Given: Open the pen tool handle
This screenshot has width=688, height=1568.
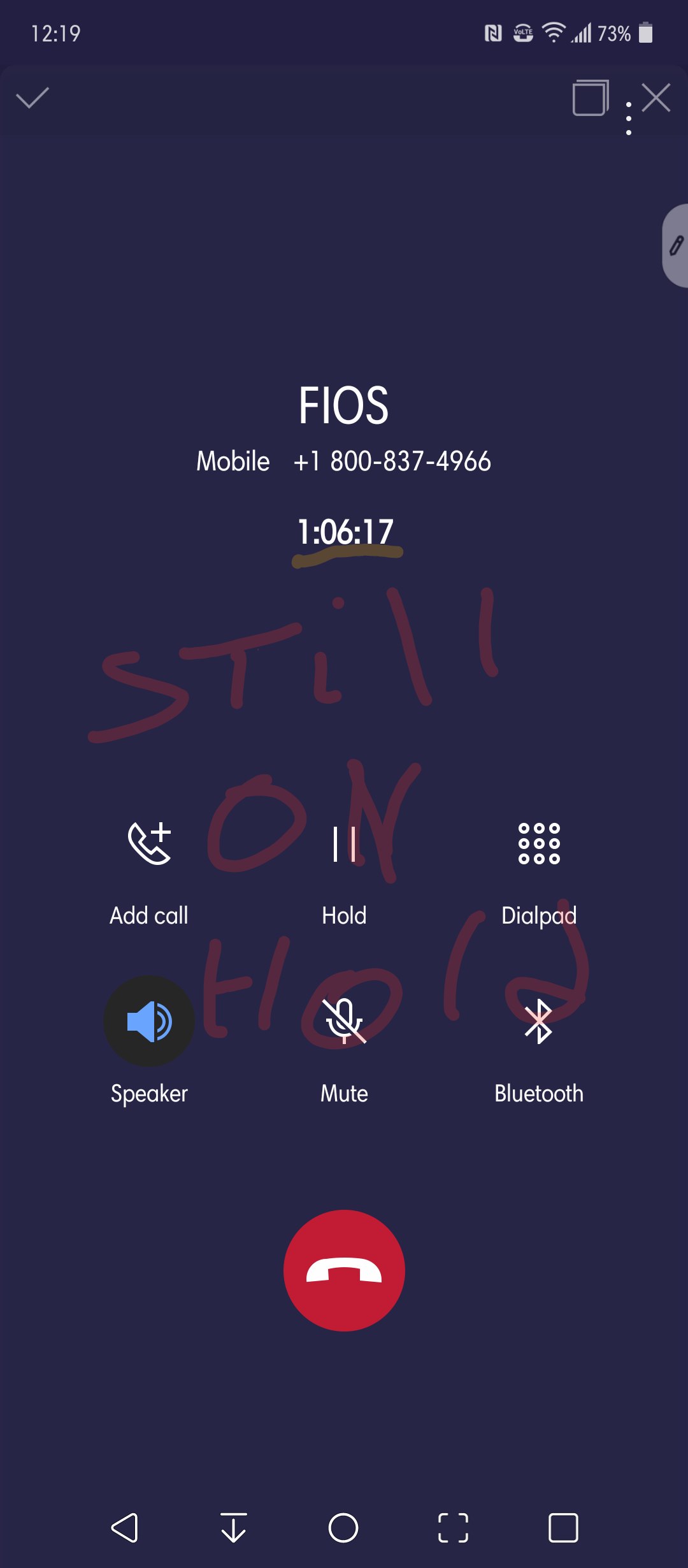Looking at the screenshot, I should (676, 245).
